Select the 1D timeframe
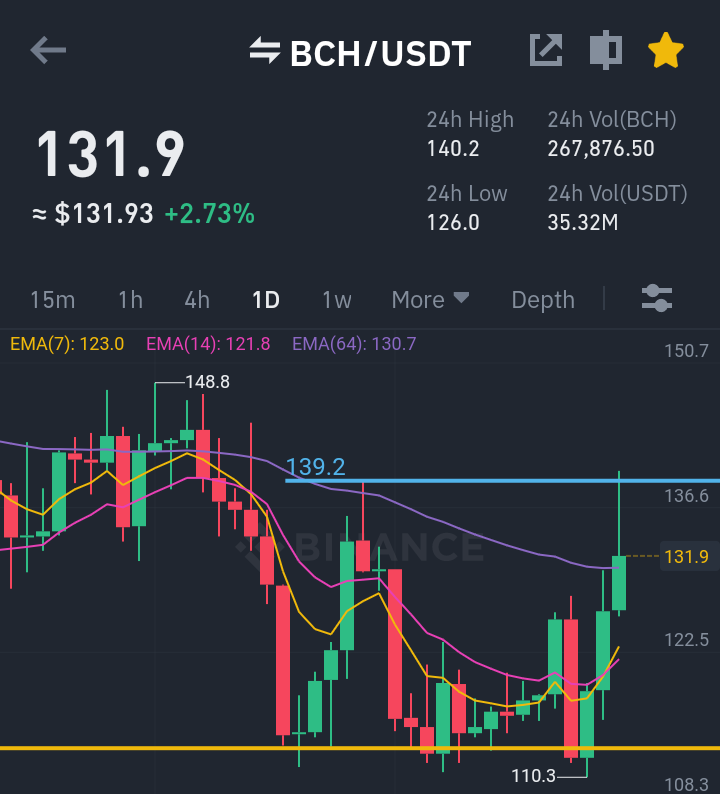 [266, 300]
